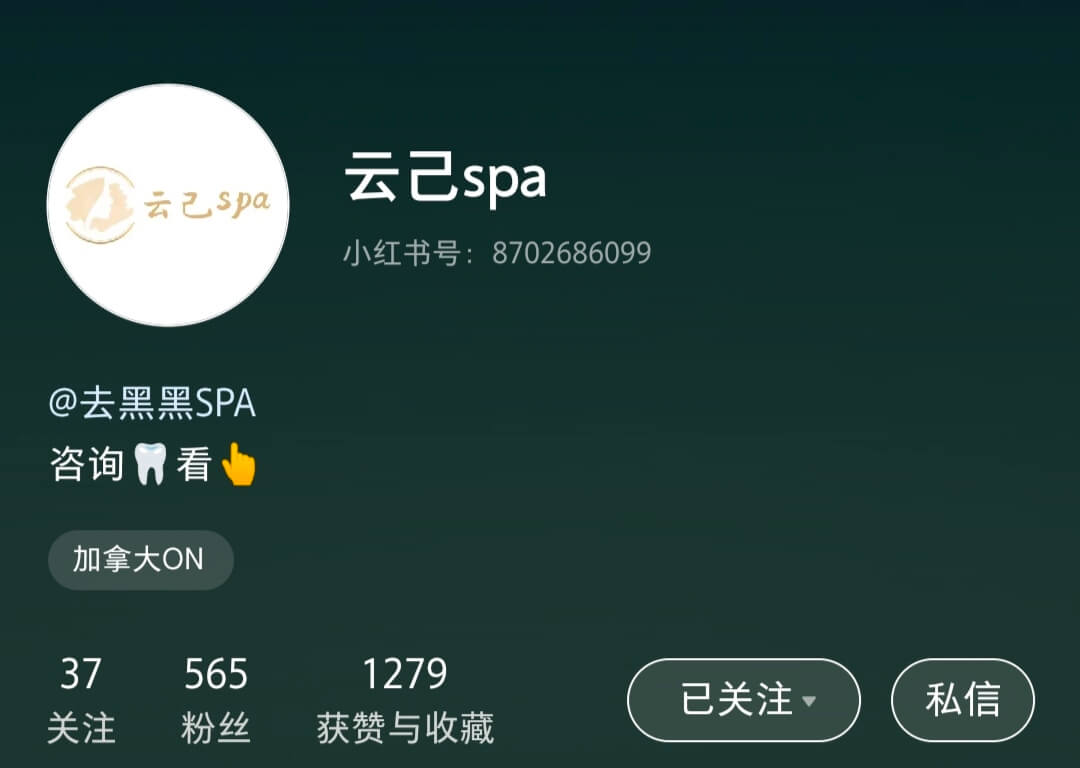Expand the 已关注 following dropdown

[x=743, y=700]
